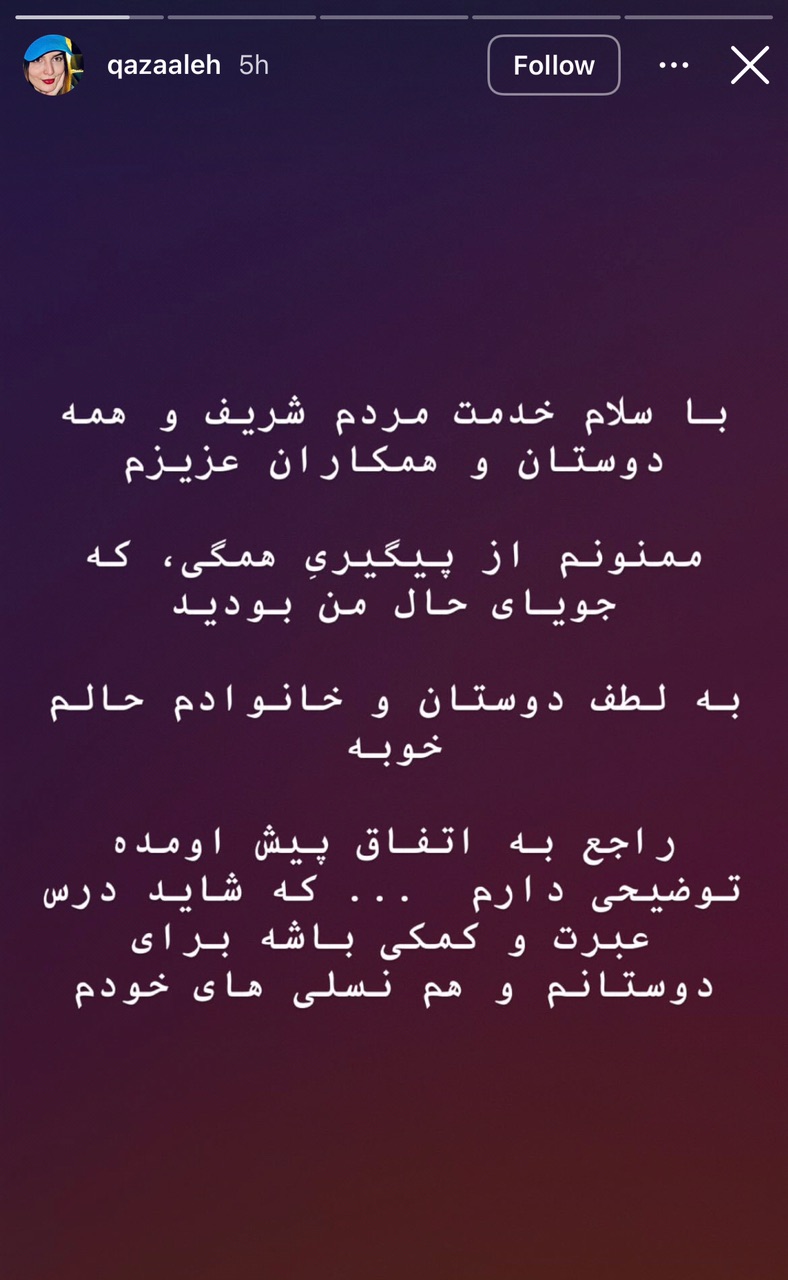Follow qazaaleh using the Follow button

[x=553, y=65]
